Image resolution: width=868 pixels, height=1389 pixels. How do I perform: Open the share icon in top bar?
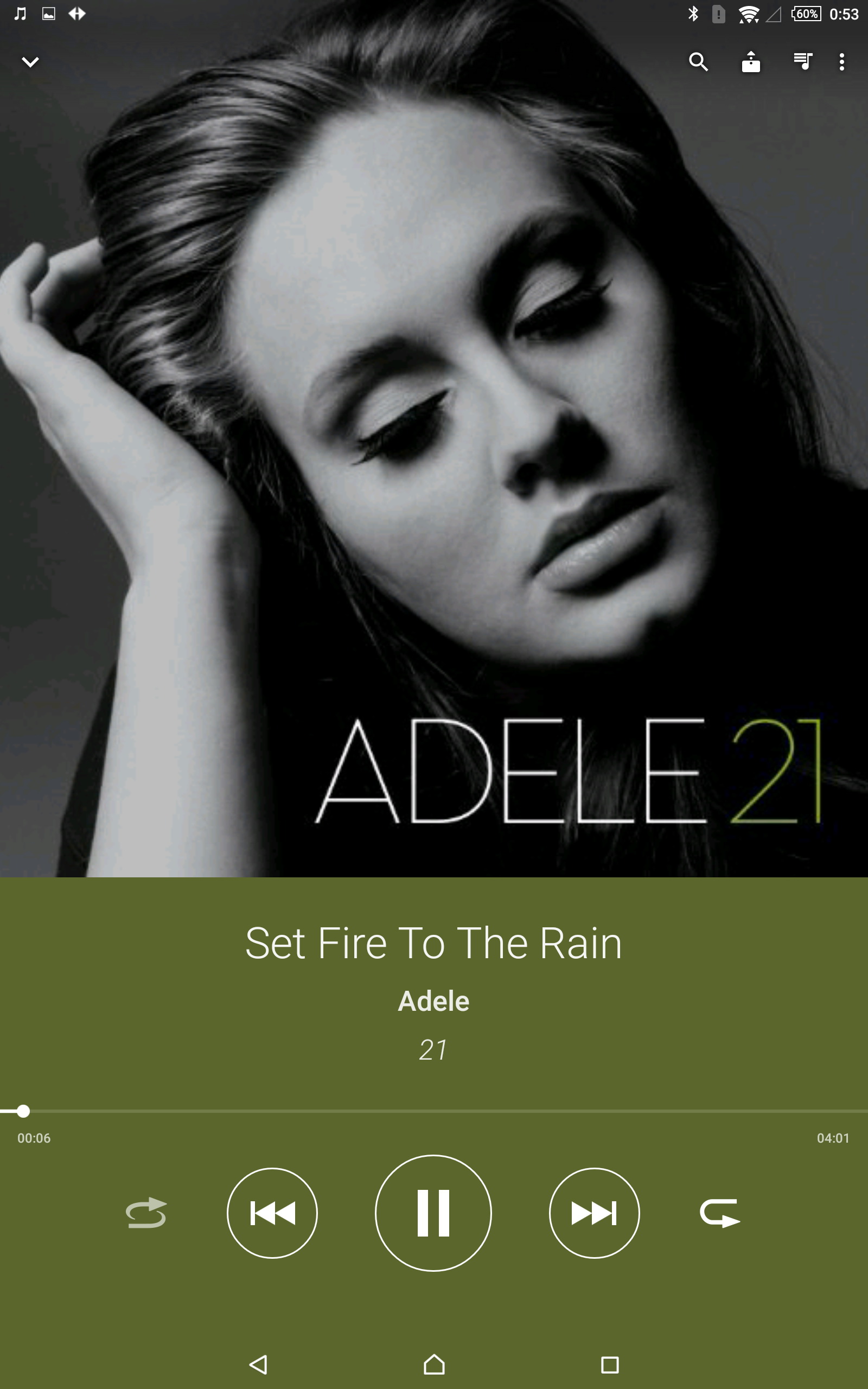pos(750,61)
